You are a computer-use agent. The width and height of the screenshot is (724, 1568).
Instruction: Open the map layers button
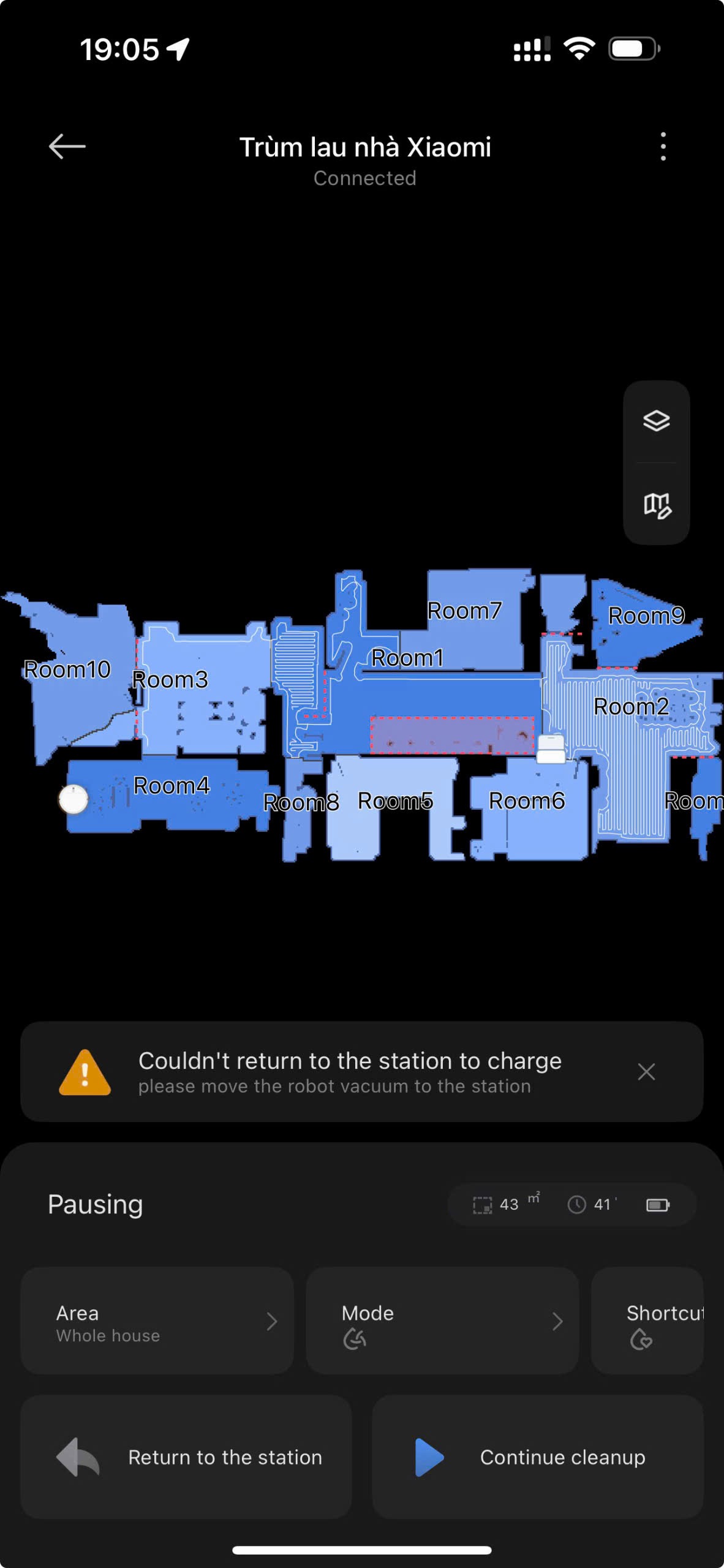tap(656, 421)
